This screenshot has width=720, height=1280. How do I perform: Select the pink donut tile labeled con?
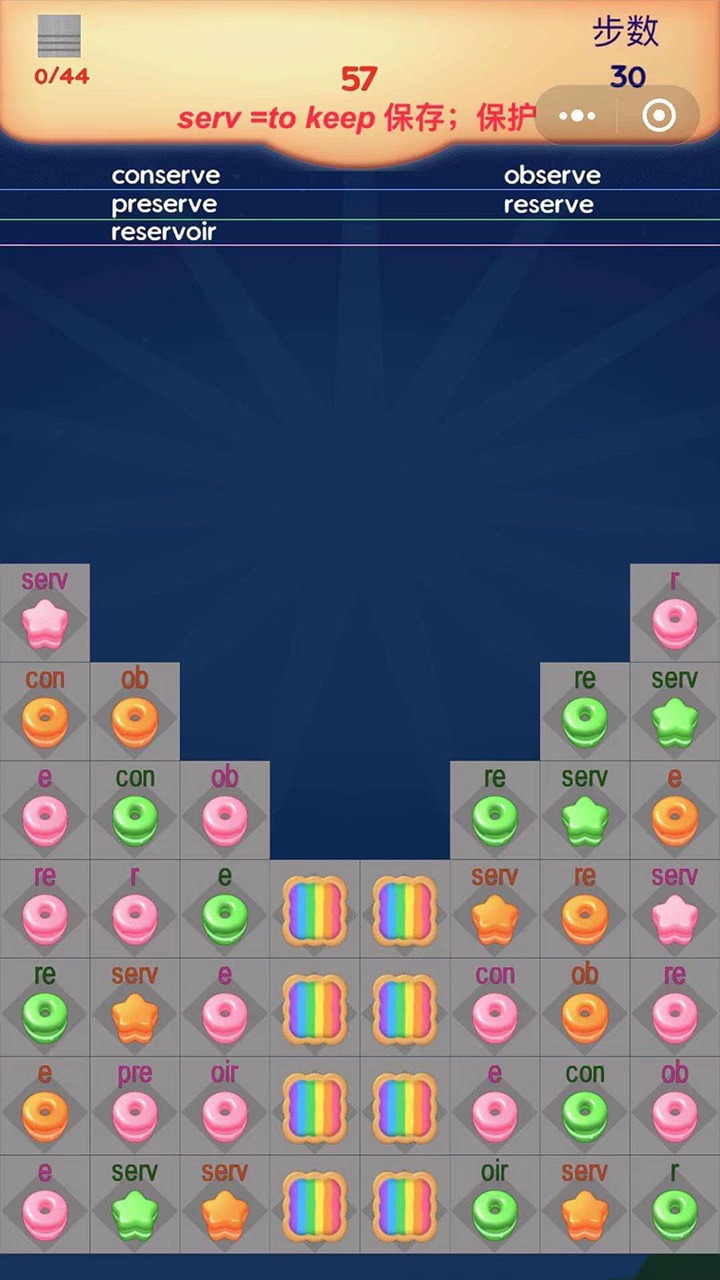tap(495, 1007)
